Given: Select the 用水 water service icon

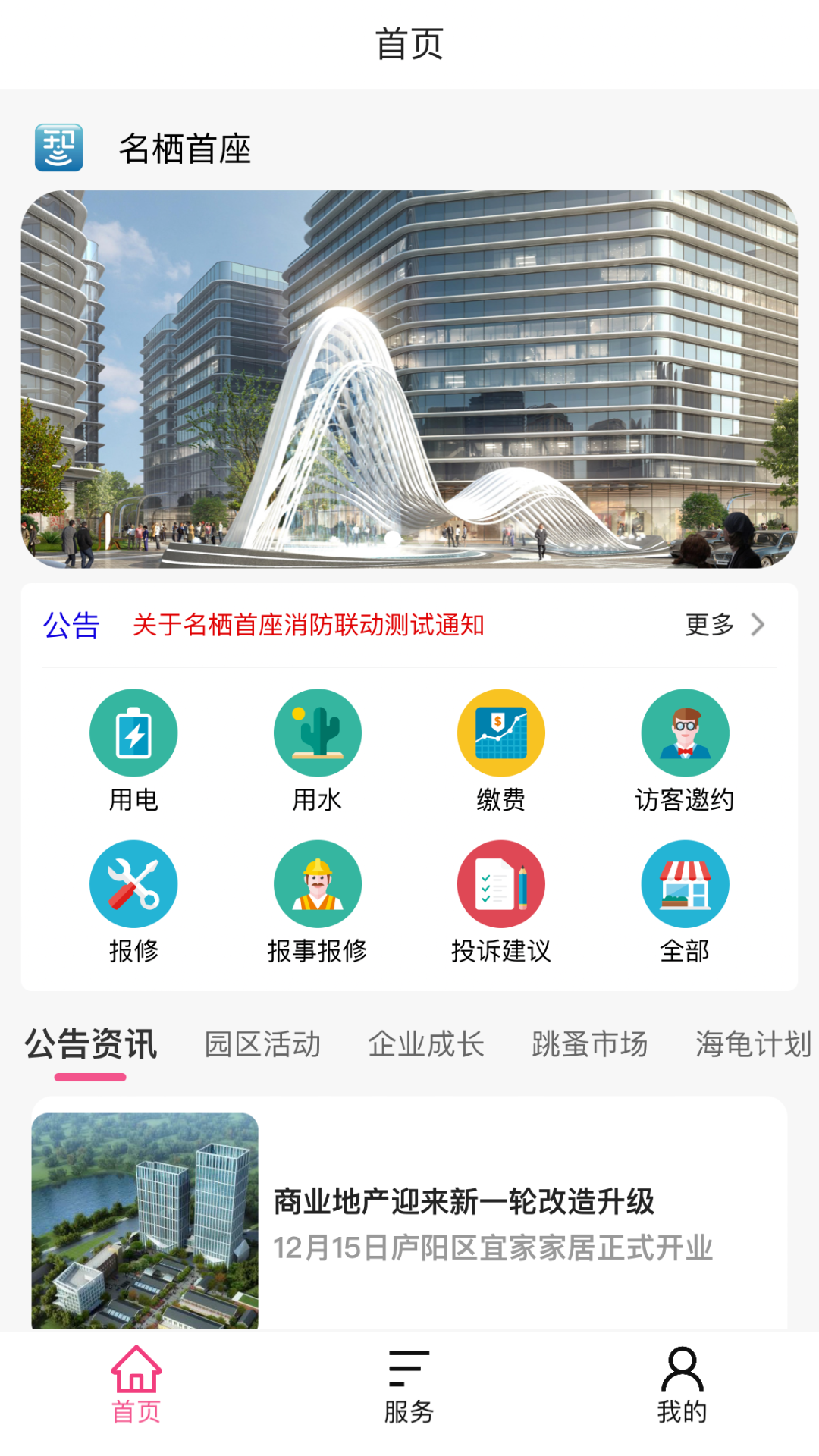Looking at the screenshot, I should pyautogui.click(x=318, y=733).
